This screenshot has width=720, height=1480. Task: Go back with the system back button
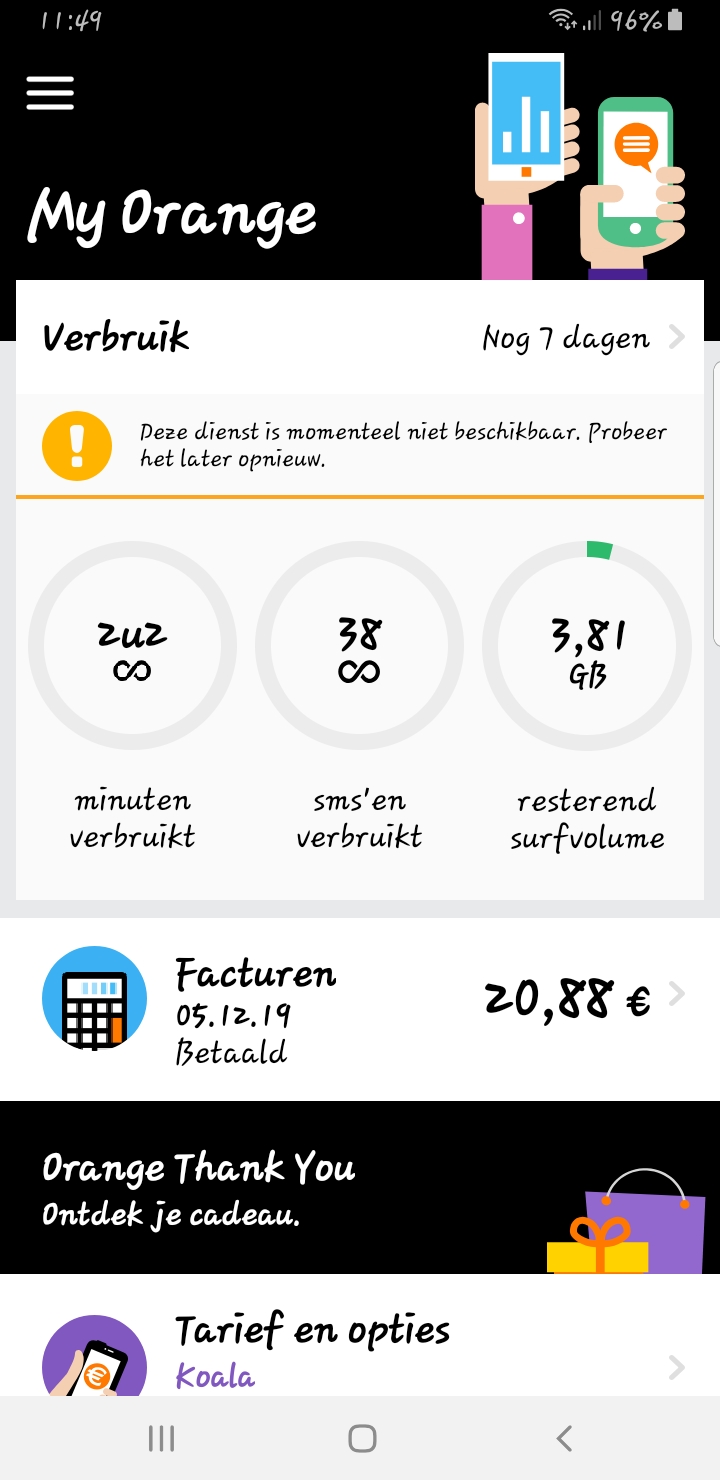point(564,1438)
